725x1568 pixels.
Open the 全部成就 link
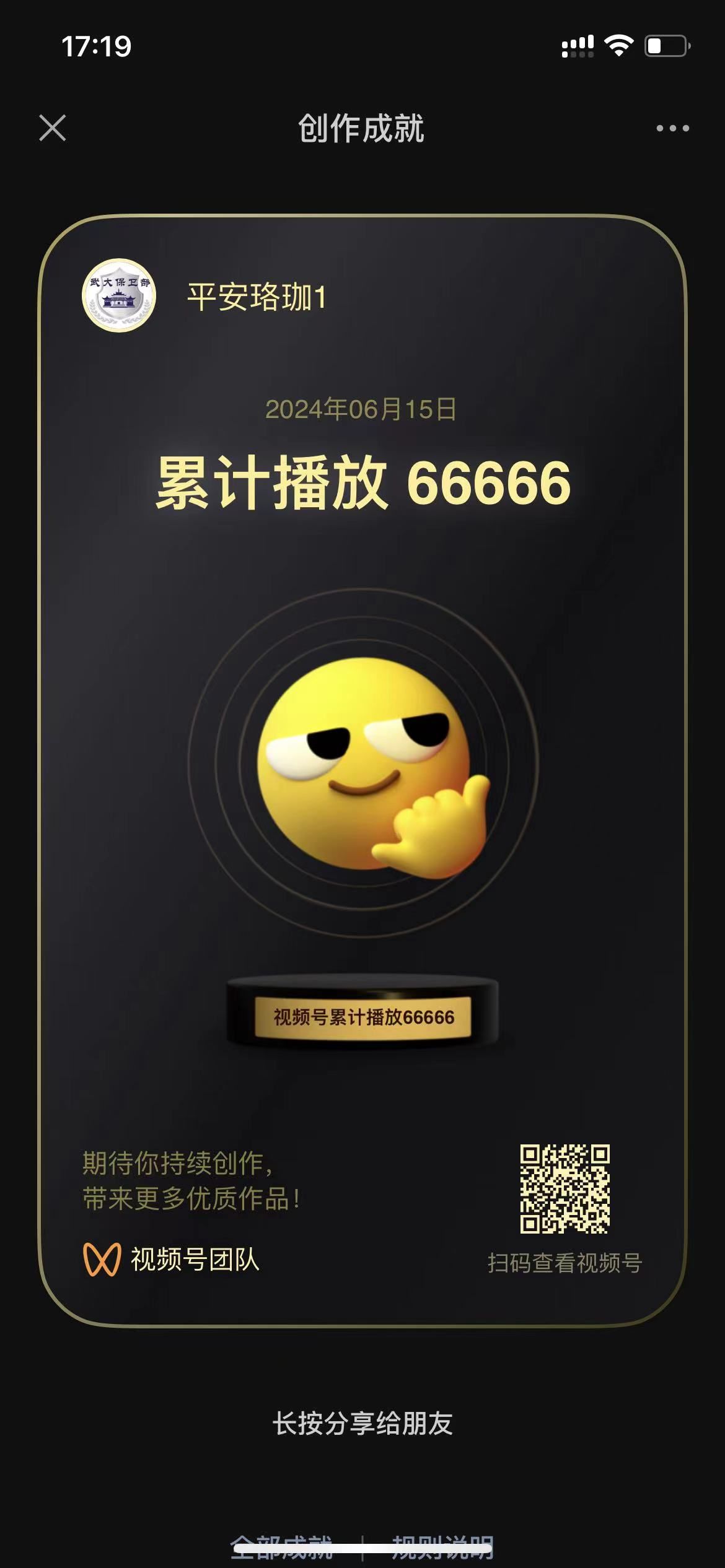[282, 1546]
